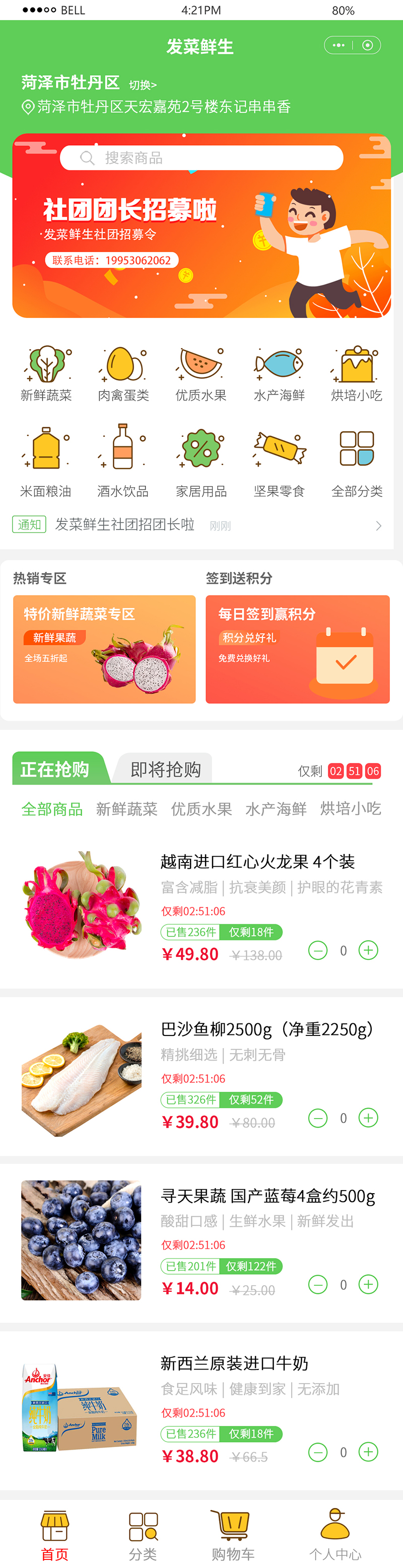Add one 越南进口红心火龙果 to the cart
Screen dimensions: 403x1568
coord(368,950)
